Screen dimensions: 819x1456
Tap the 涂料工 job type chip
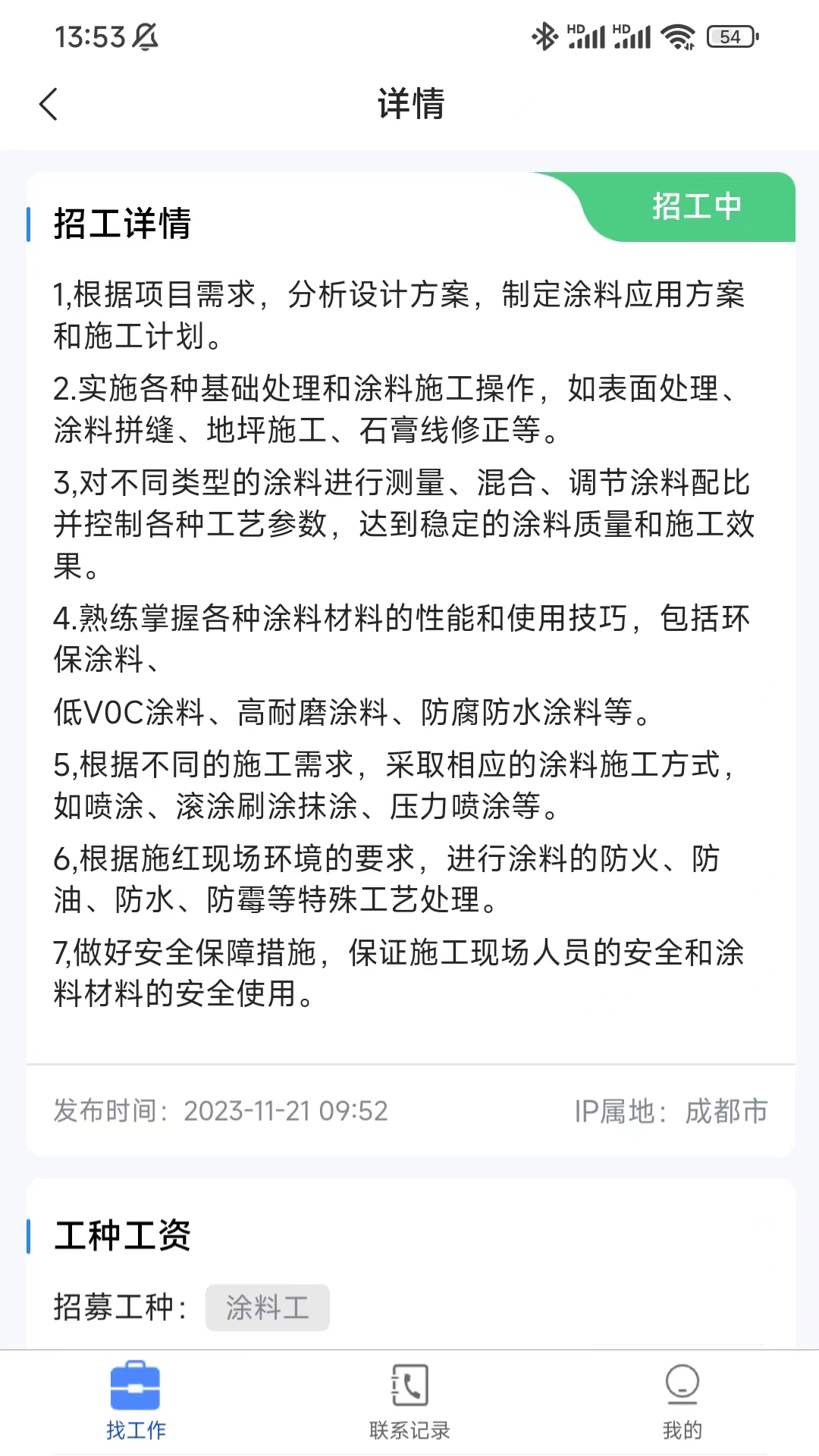click(x=268, y=1307)
